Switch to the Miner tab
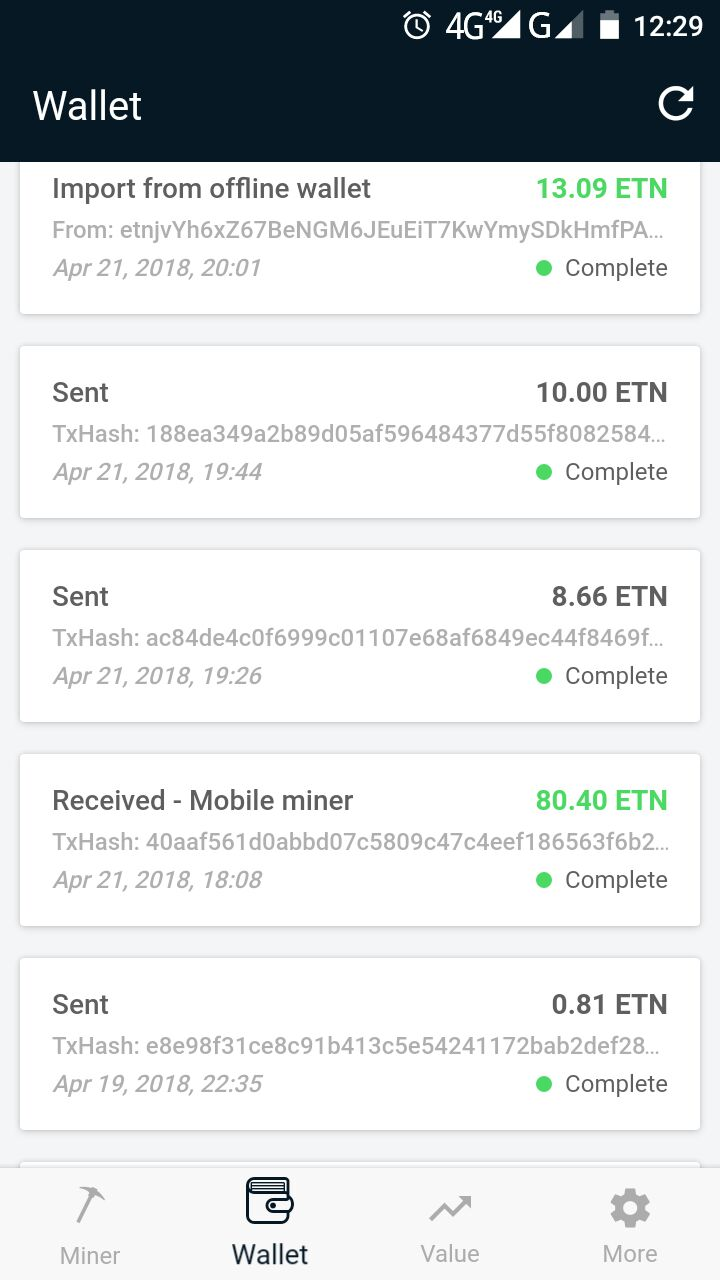Image resolution: width=720 pixels, height=1280 pixels. pyautogui.click(x=90, y=1224)
